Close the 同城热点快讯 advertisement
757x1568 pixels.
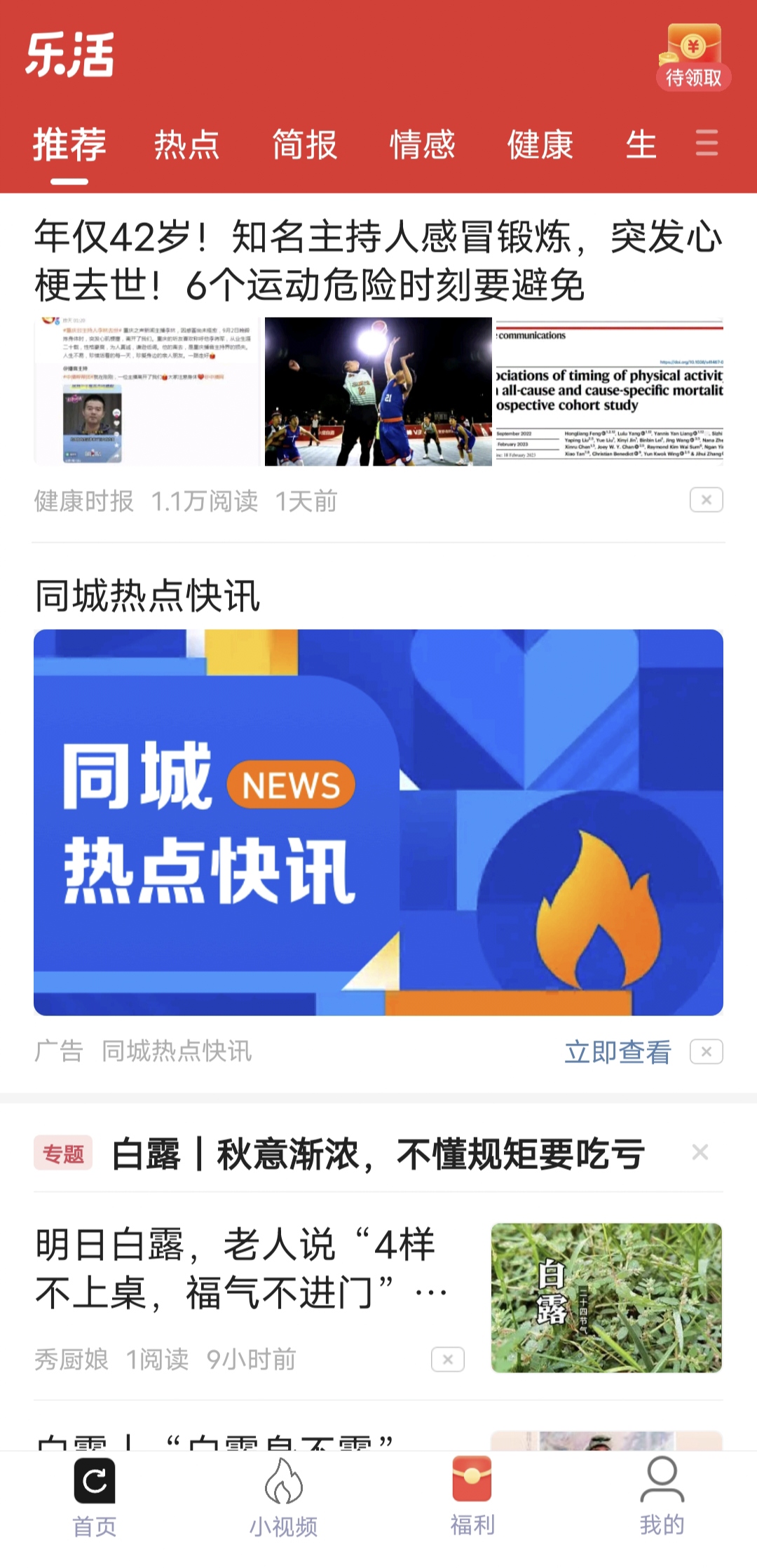pos(706,1051)
